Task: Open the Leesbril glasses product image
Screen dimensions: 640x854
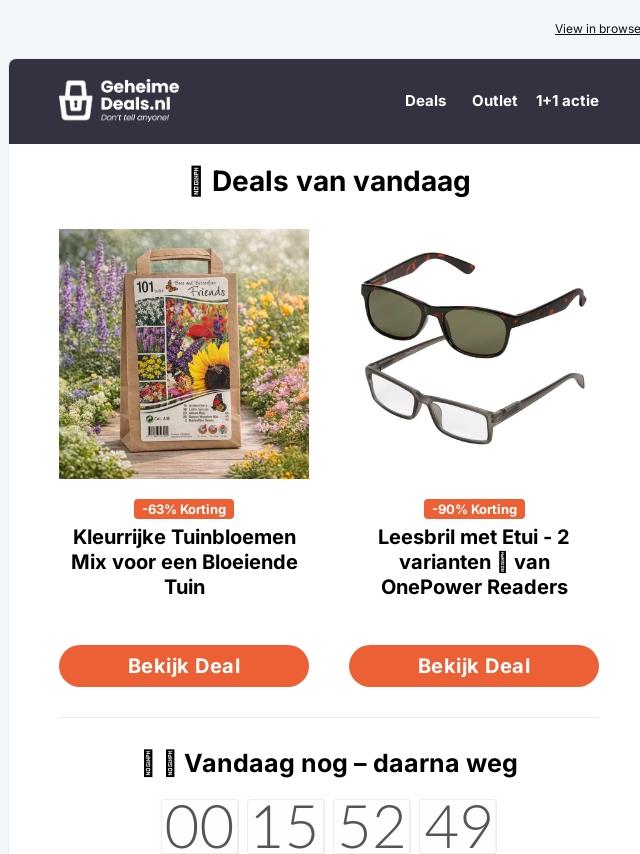Action: 474,354
